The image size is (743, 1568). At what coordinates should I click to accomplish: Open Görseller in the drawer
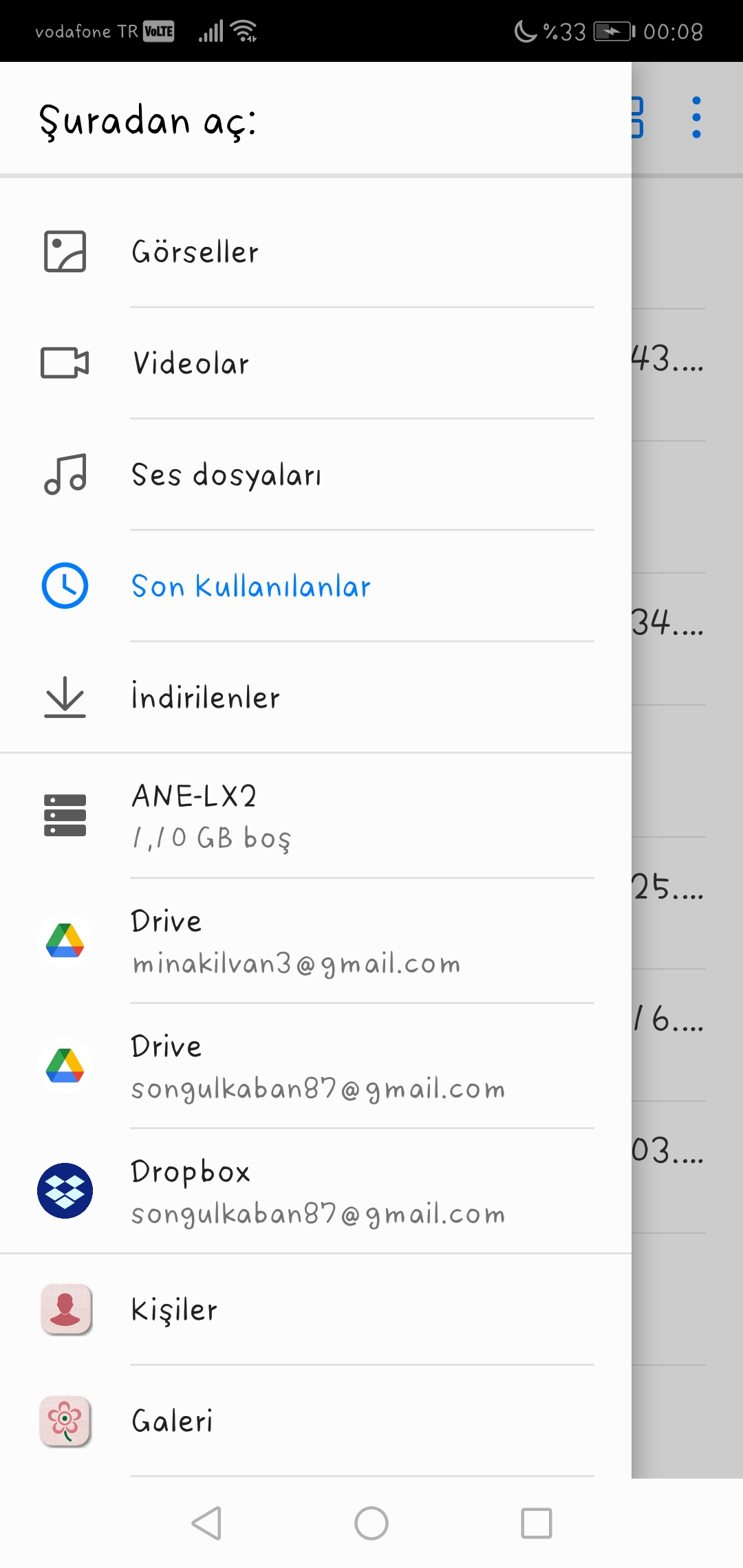coord(316,252)
